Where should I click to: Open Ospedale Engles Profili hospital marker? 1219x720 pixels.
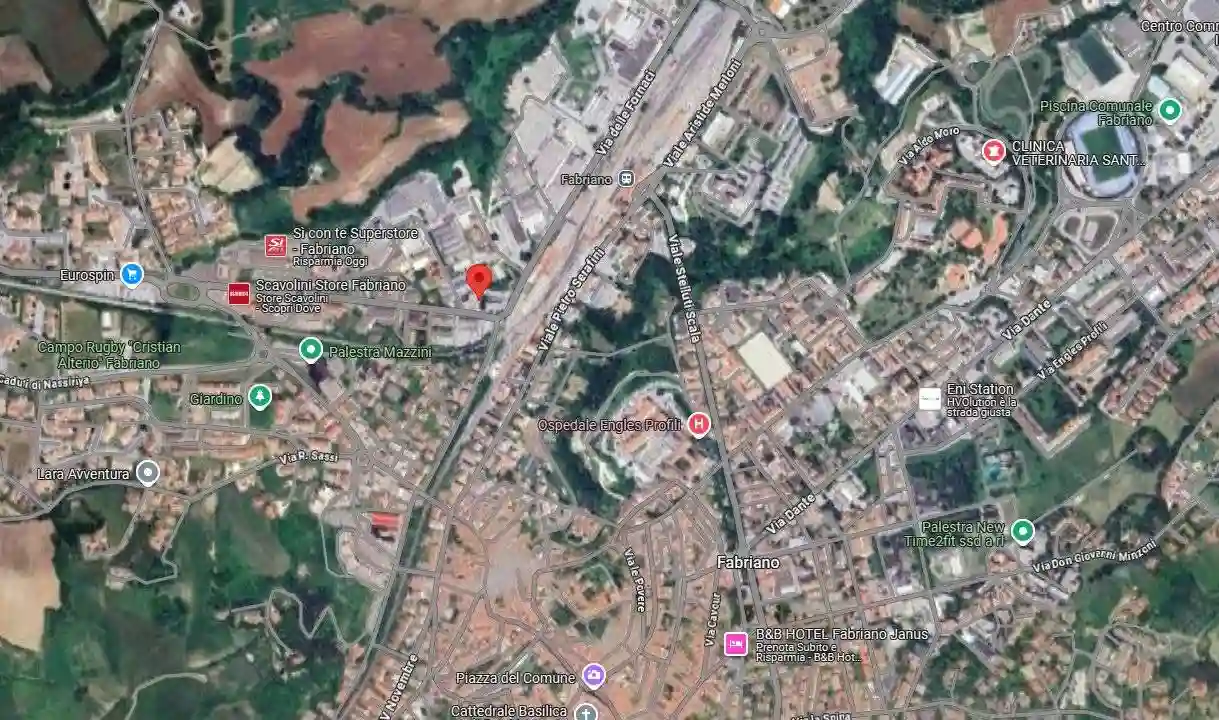pos(699,425)
